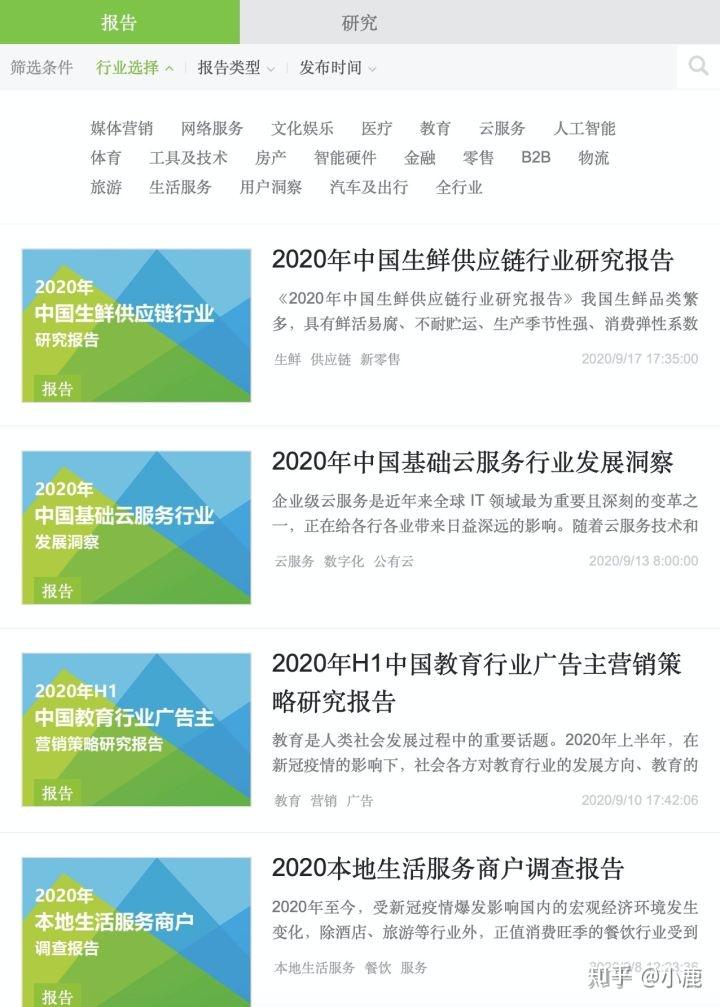Open 2020年中国生鲜供应链行业研究报告
Image resolution: width=720 pixels, height=1007 pixels.
point(473,260)
